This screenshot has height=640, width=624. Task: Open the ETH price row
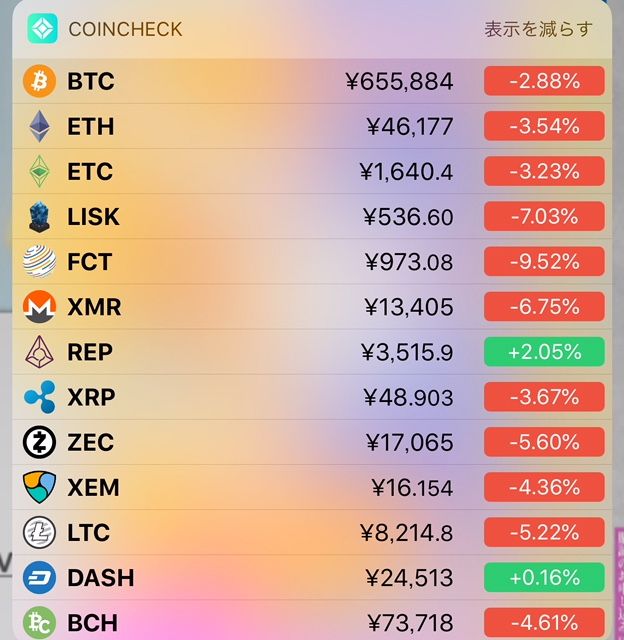pyautogui.click(x=312, y=127)
